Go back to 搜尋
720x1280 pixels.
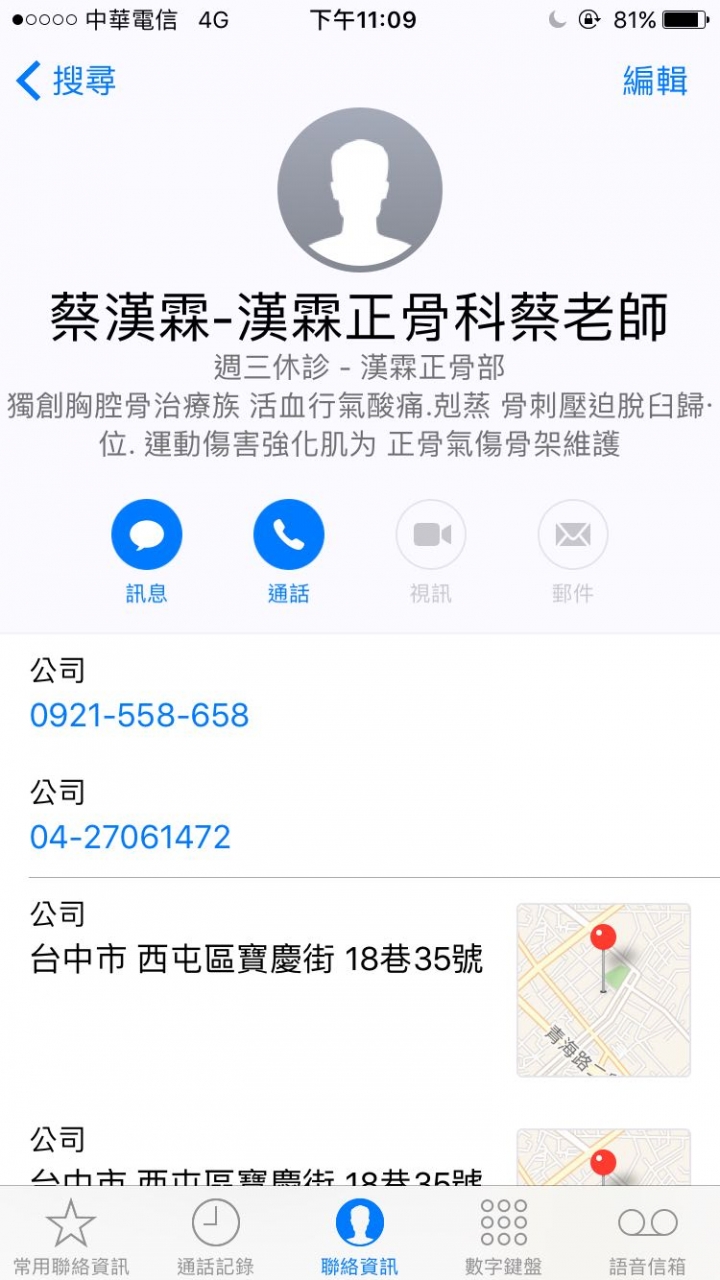tap(66, 80)
